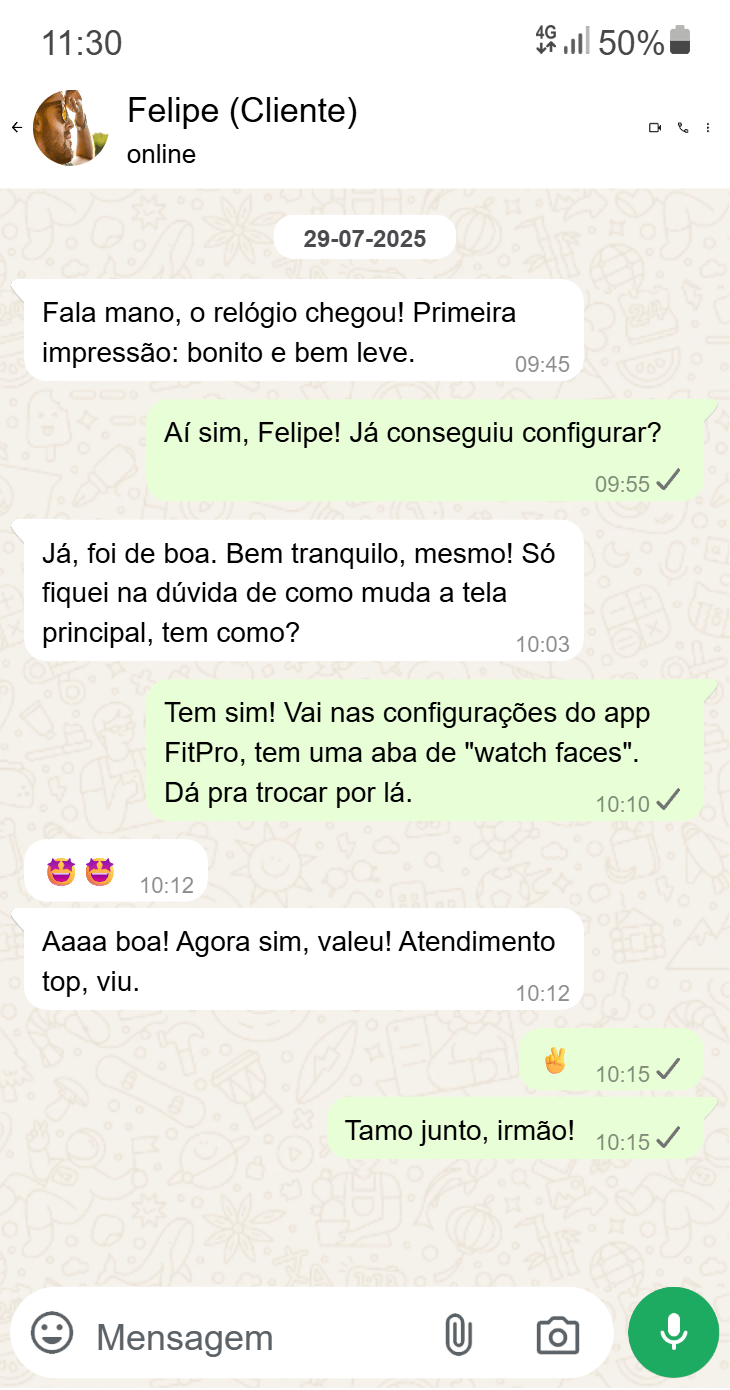Attach a file with the paperclip
730x1390 pixels.
[459, 1334]
